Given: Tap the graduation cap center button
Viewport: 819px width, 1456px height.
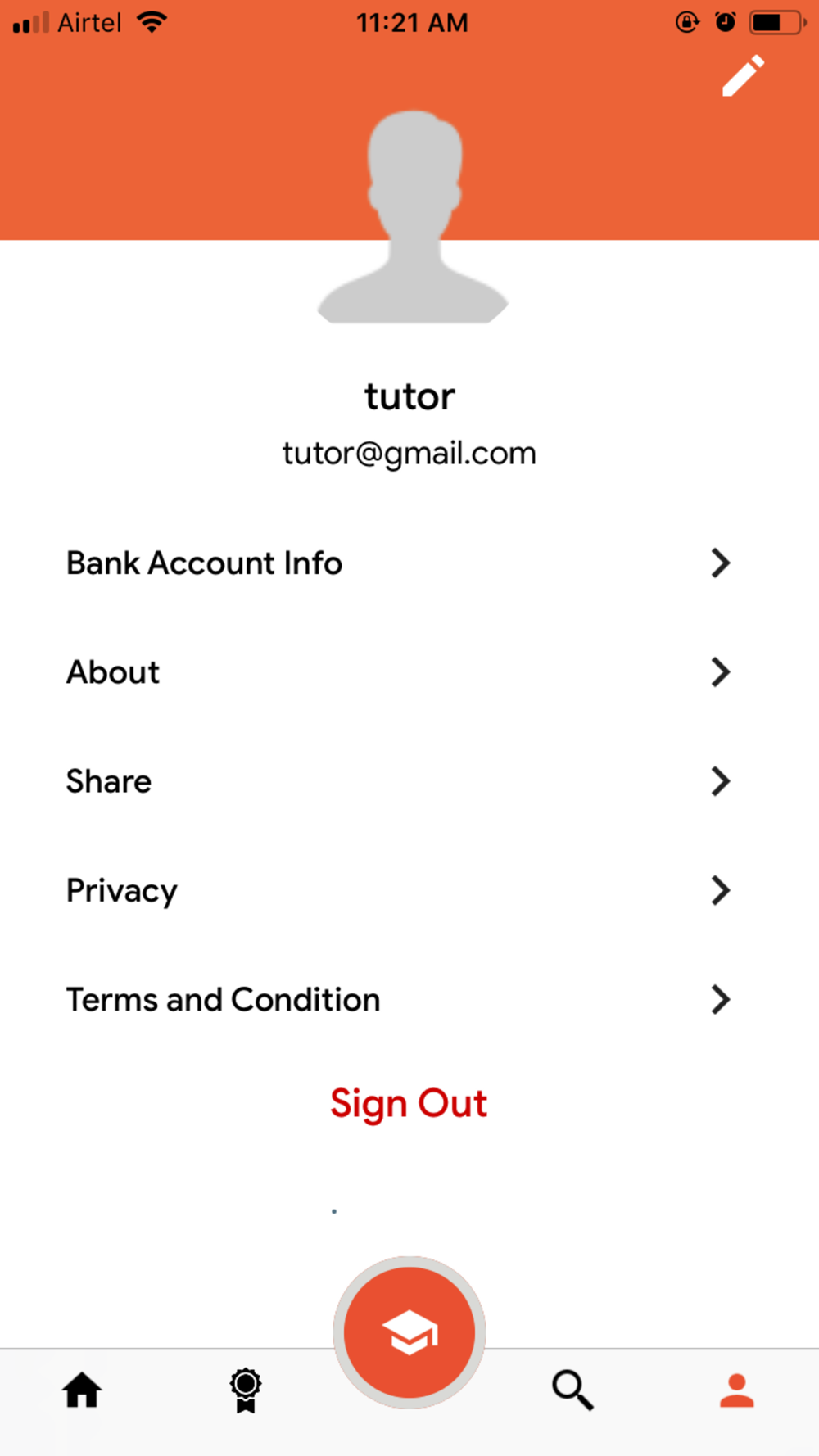Looking at the screenshot, I should click(x=409, y=1332).
